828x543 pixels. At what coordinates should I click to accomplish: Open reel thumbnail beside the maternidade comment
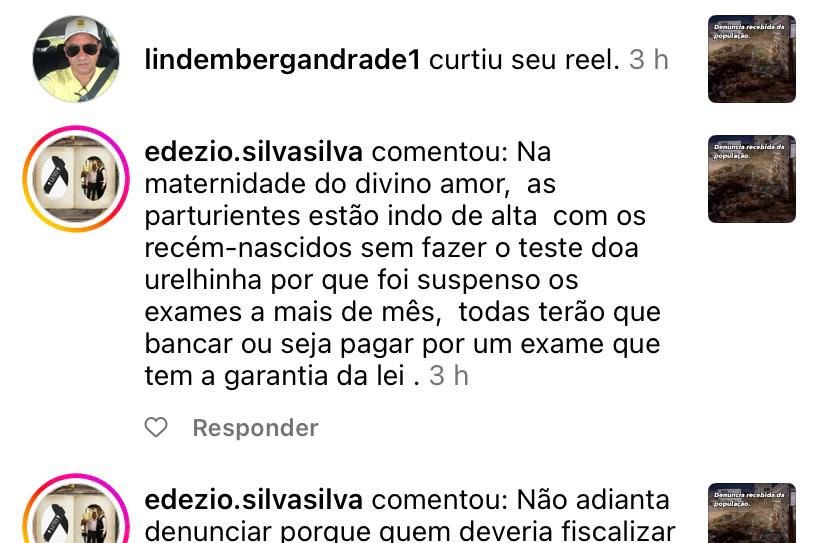(x=751, y=179)
